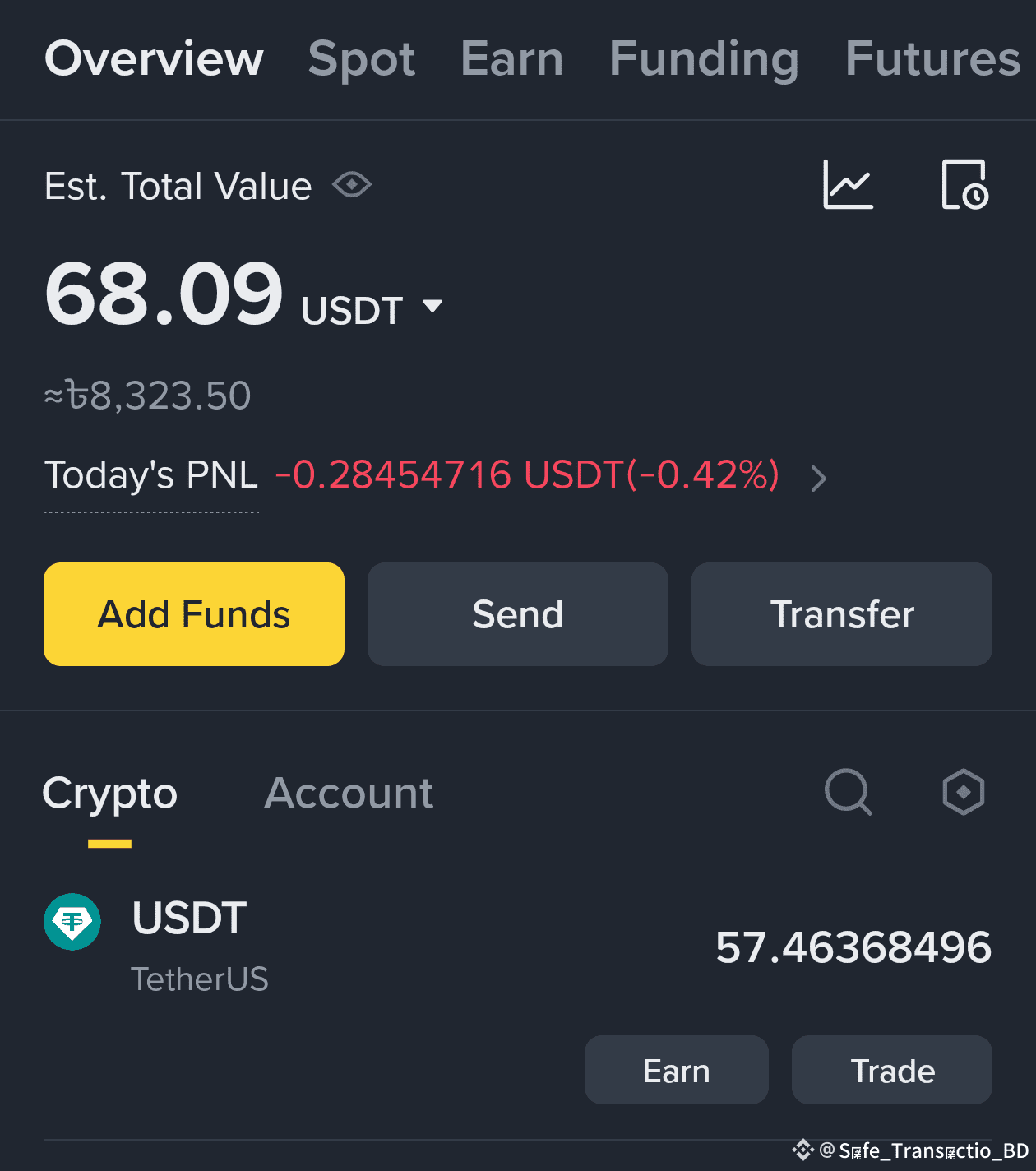
Task: Open the asset filter hexagon icon
Action: click(x=963, y=792)
